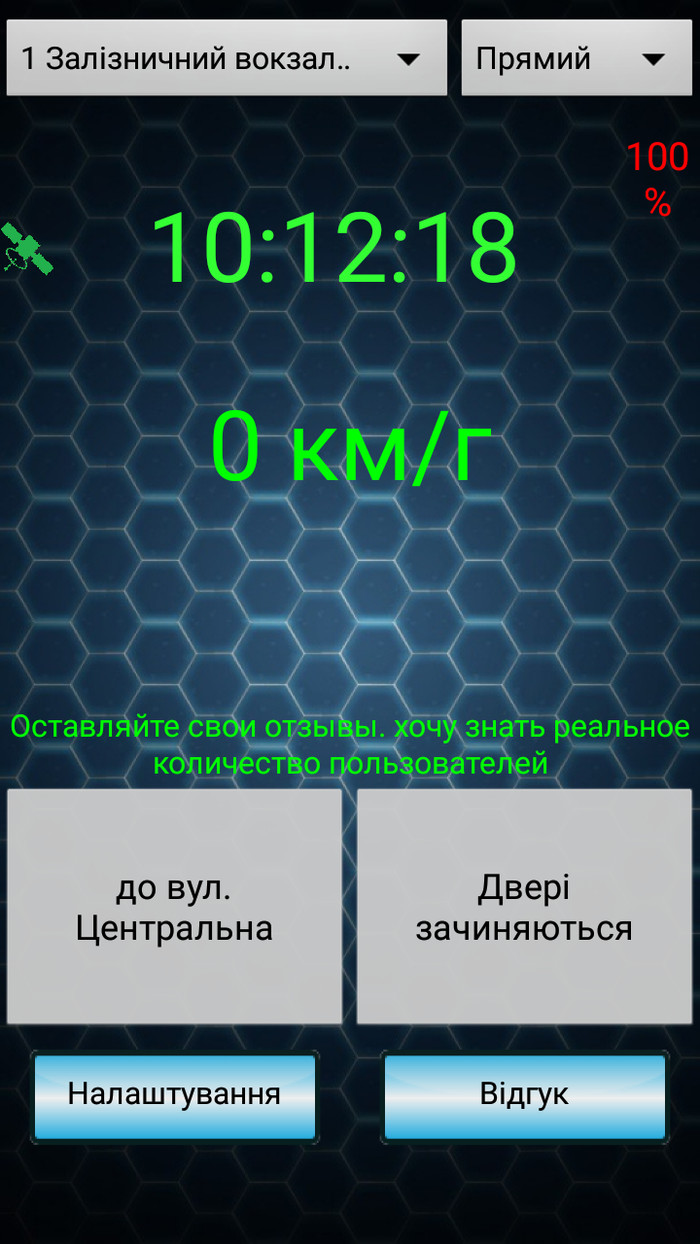Open the direction dropdown 'Прямий'
This screenshot has height=1244, width=700.
576,59
